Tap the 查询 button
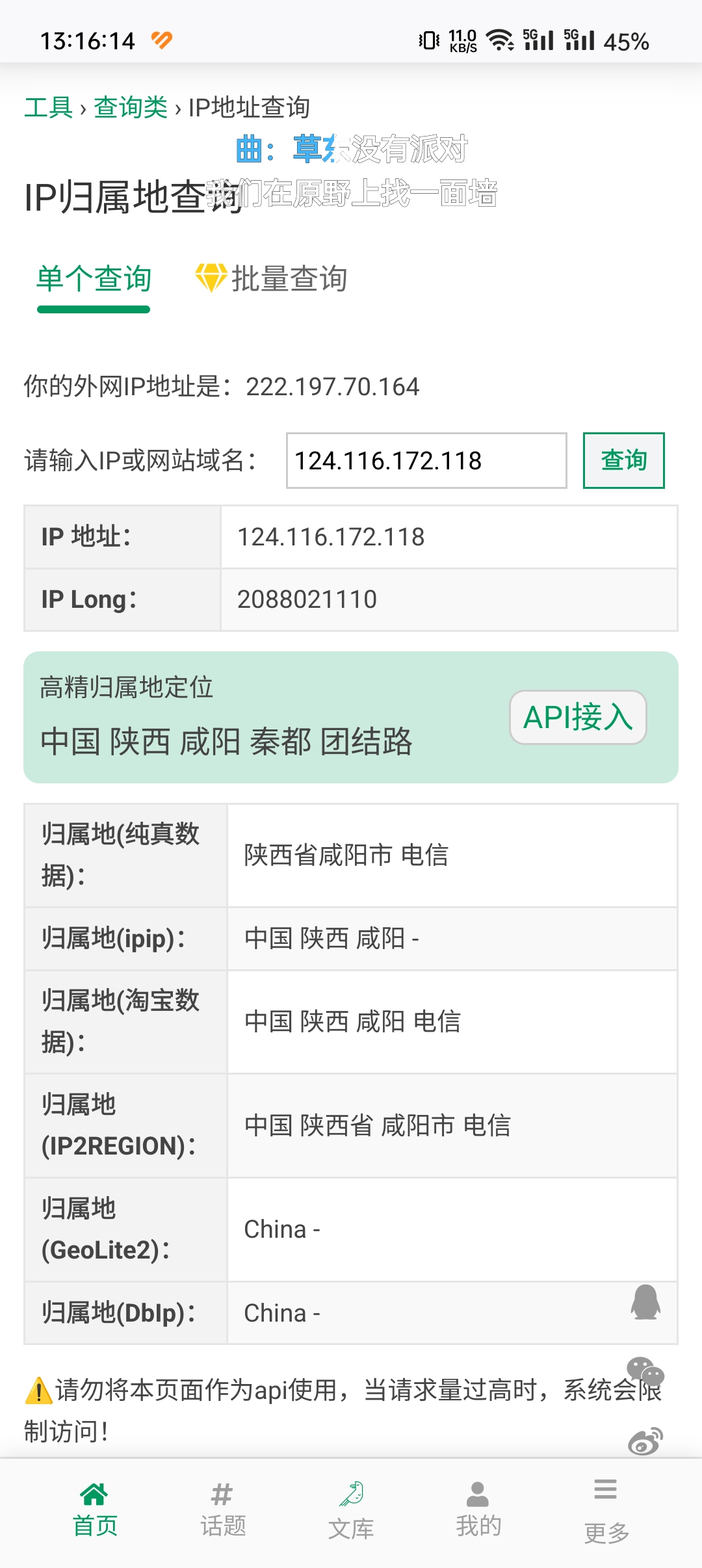This screenshot has width=702, height=1568. pos(623,460)
